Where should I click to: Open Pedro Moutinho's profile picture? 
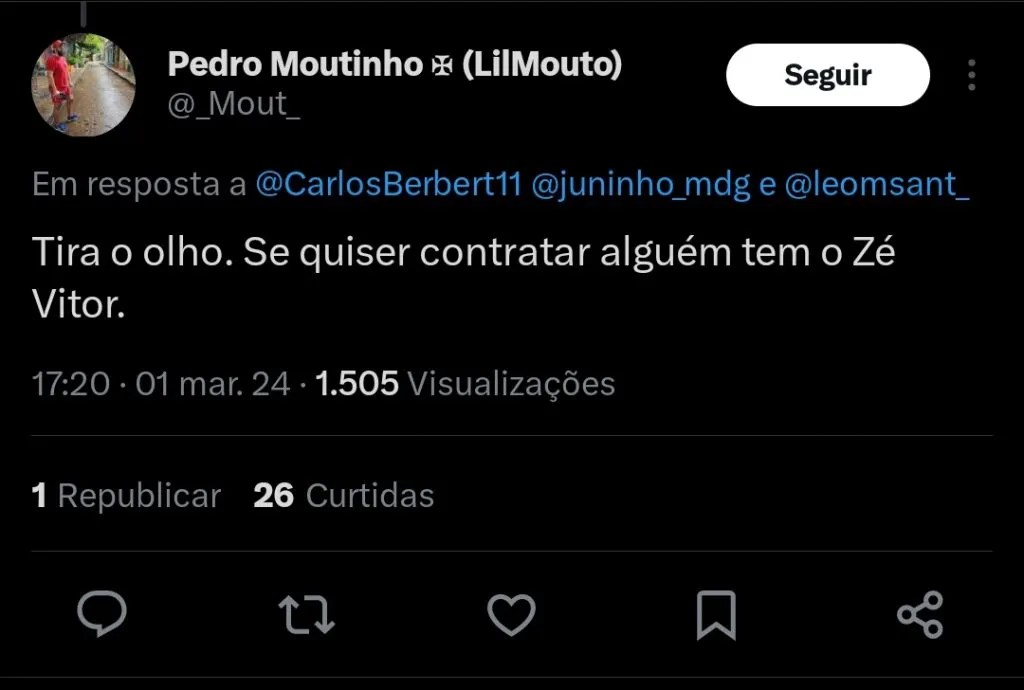(x=83, y=84)
